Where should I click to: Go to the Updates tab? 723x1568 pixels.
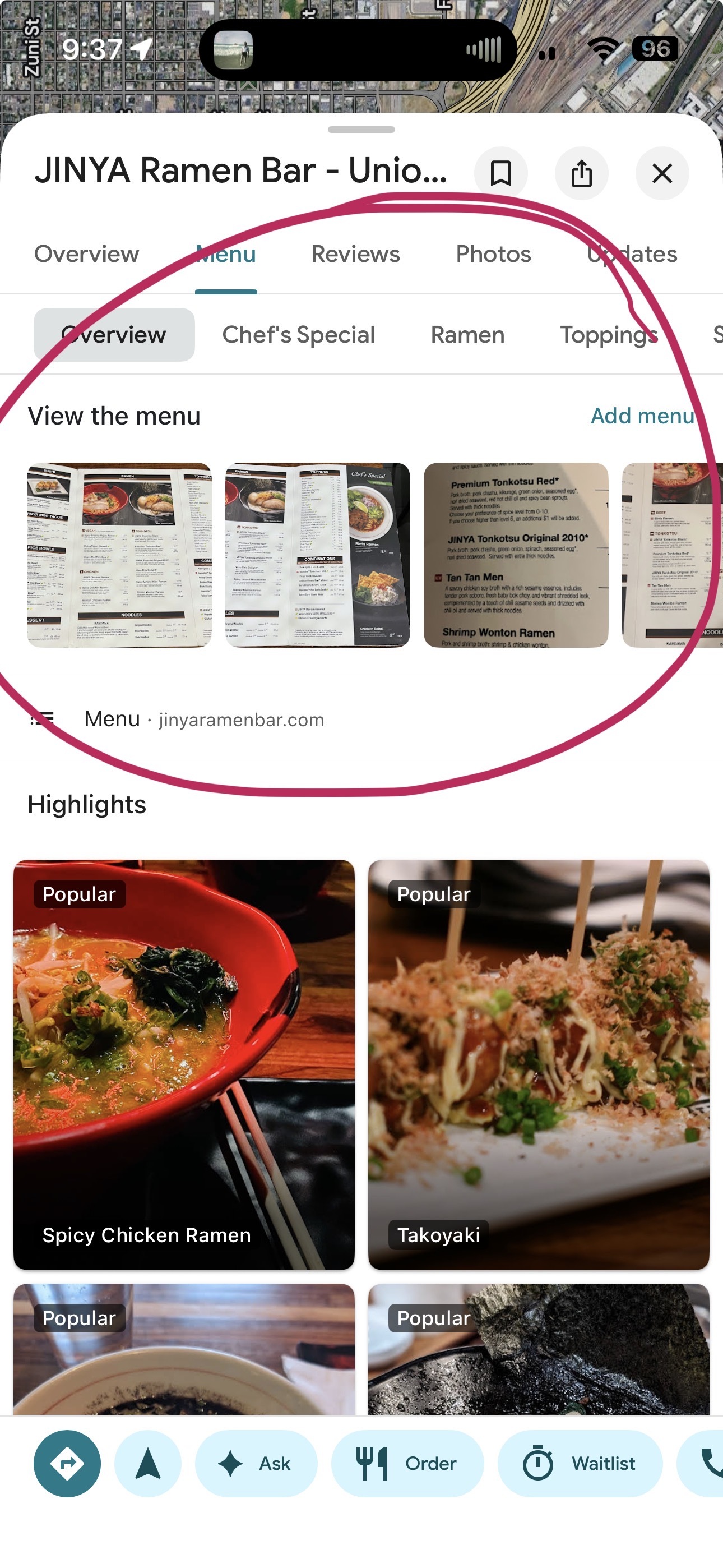pos(632,254)
